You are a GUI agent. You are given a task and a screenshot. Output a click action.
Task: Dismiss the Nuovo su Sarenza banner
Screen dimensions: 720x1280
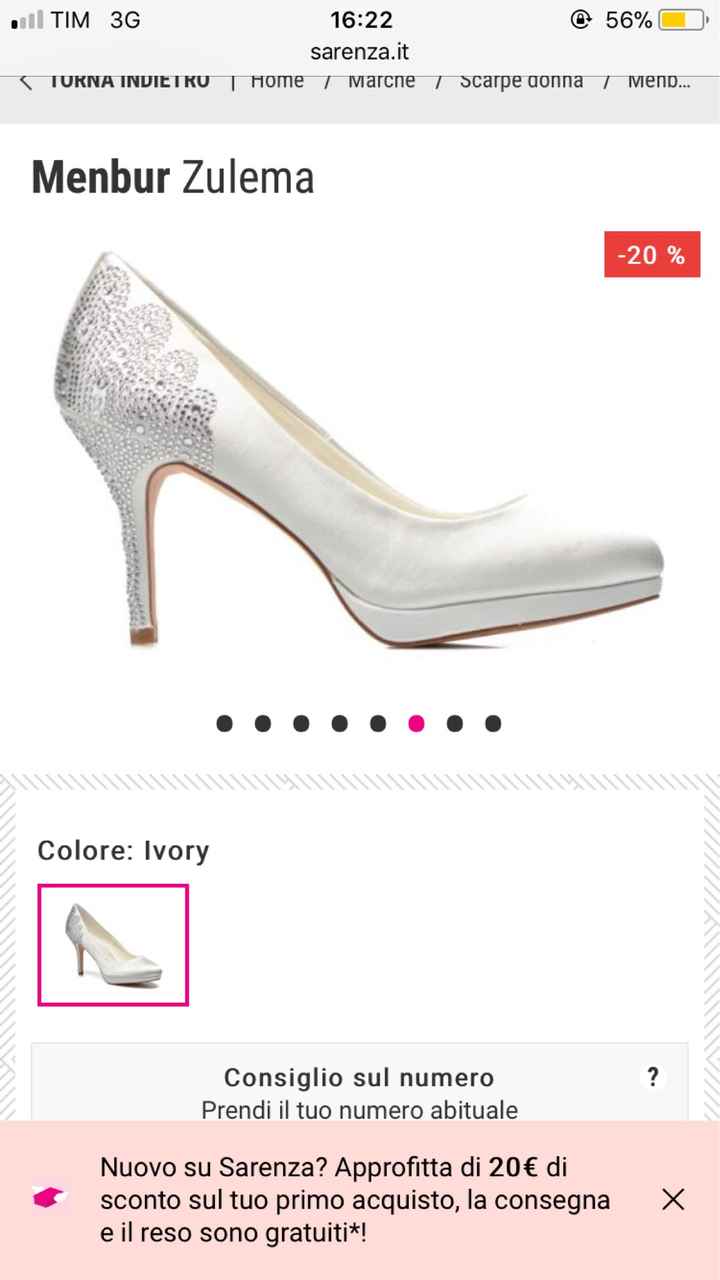(x=673, y=1199)
